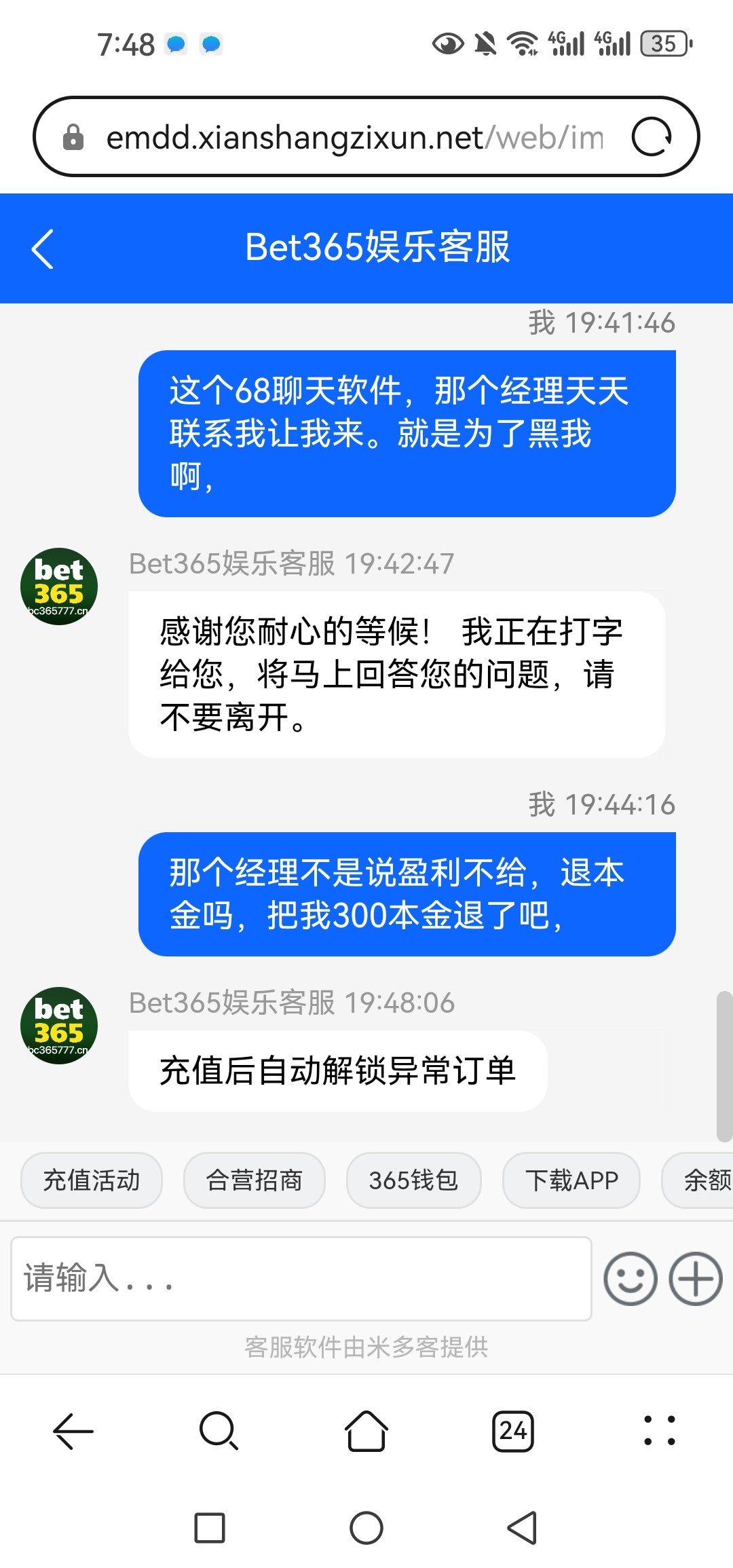Open the 365钱包 chip
The image size is (733, 1568).
(413, 1180)
